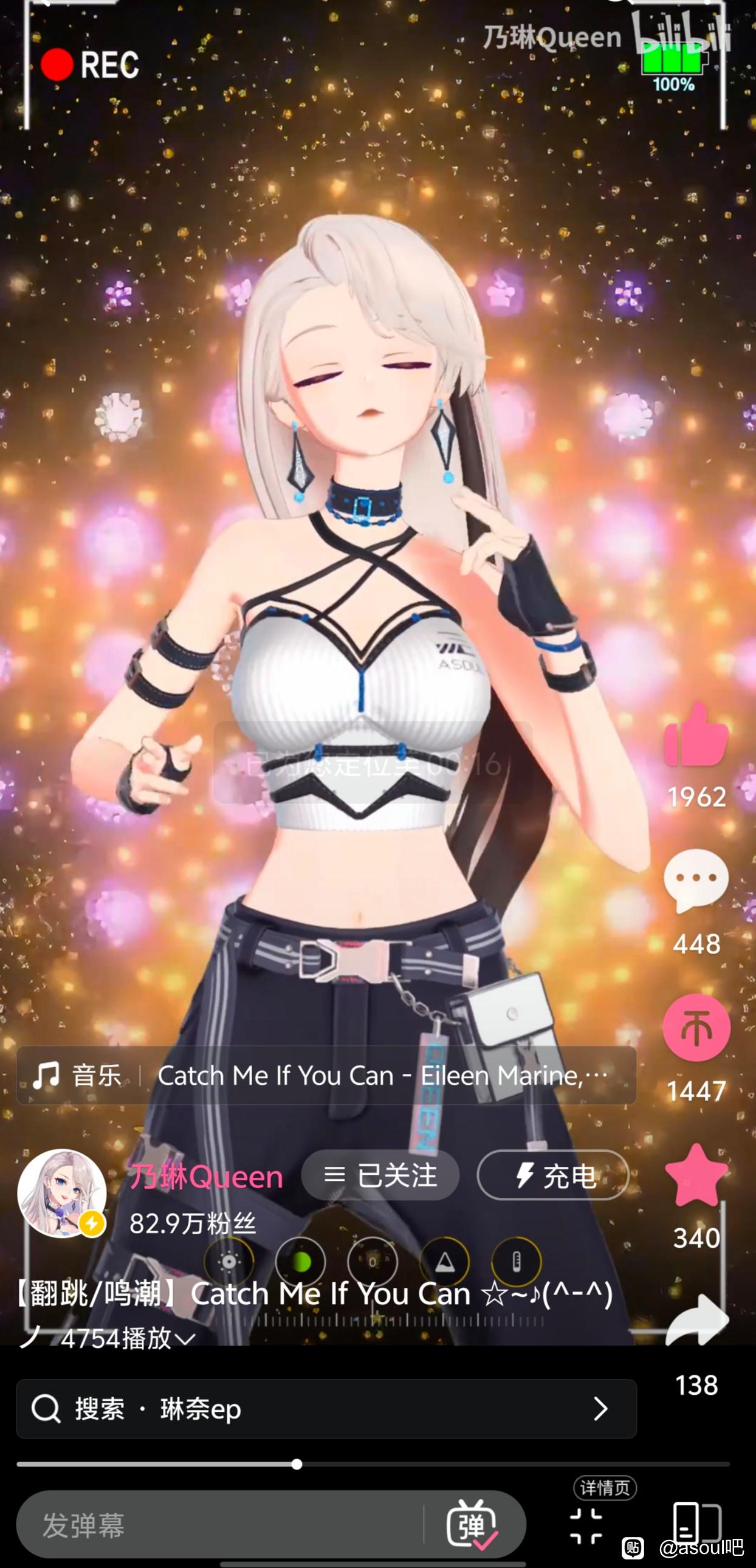Open the comments bubble icon
The image size is (756, 1568).
696,879
